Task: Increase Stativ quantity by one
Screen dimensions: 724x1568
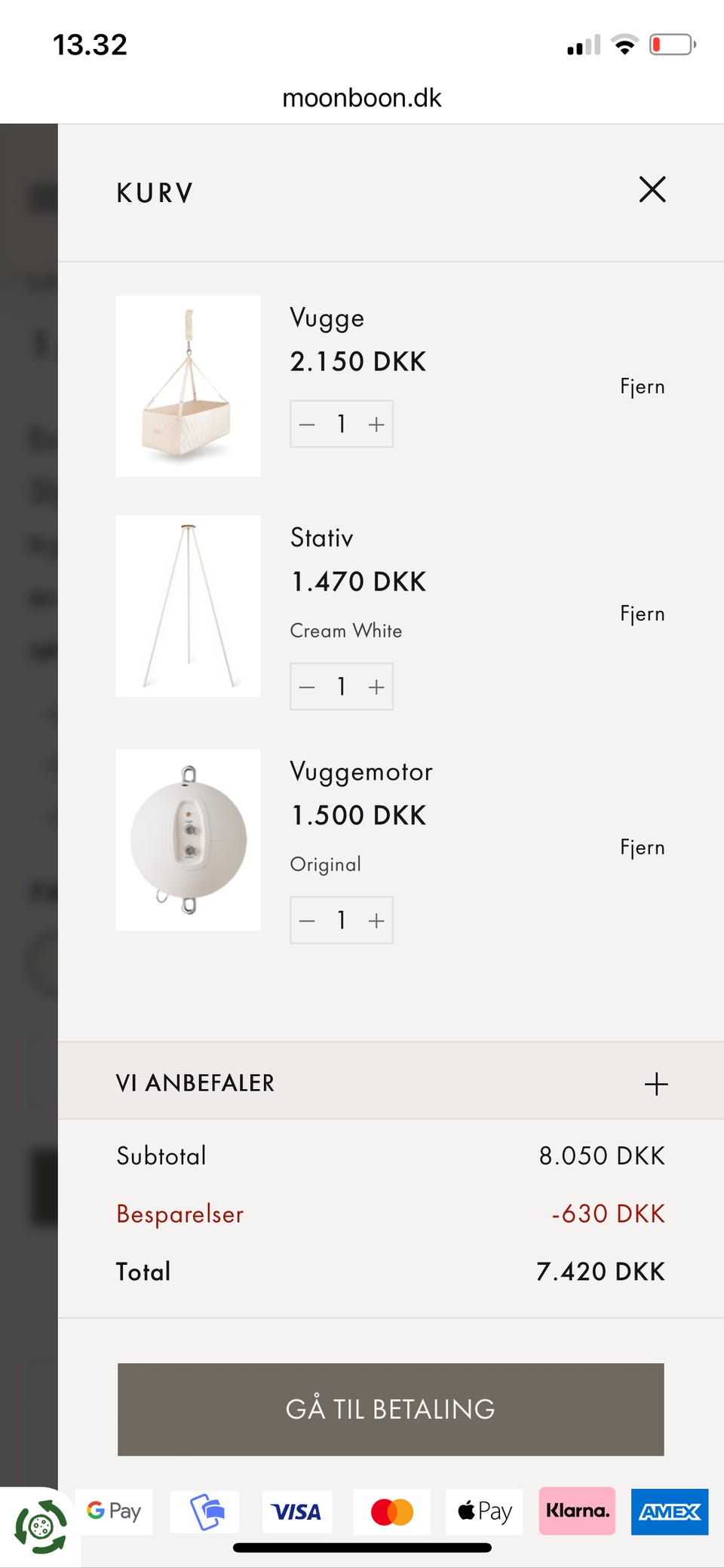Action: (376, 687)
